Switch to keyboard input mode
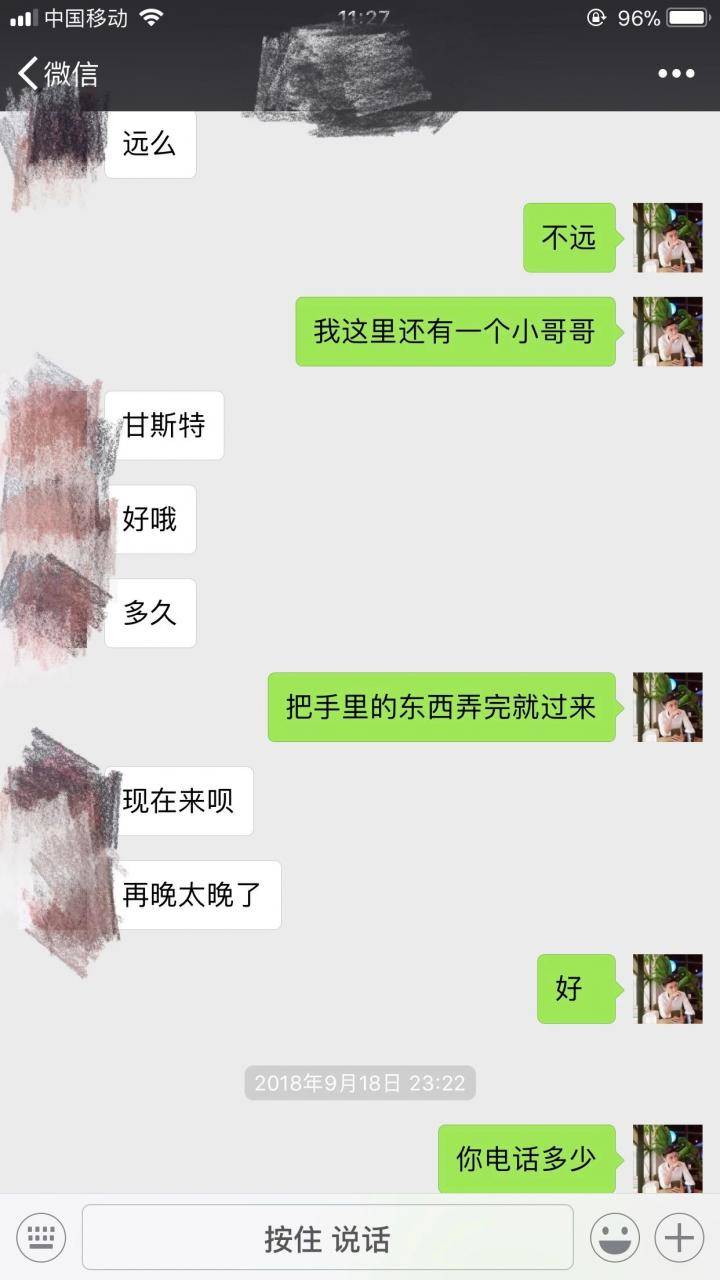 click(x=41, y=1238)
